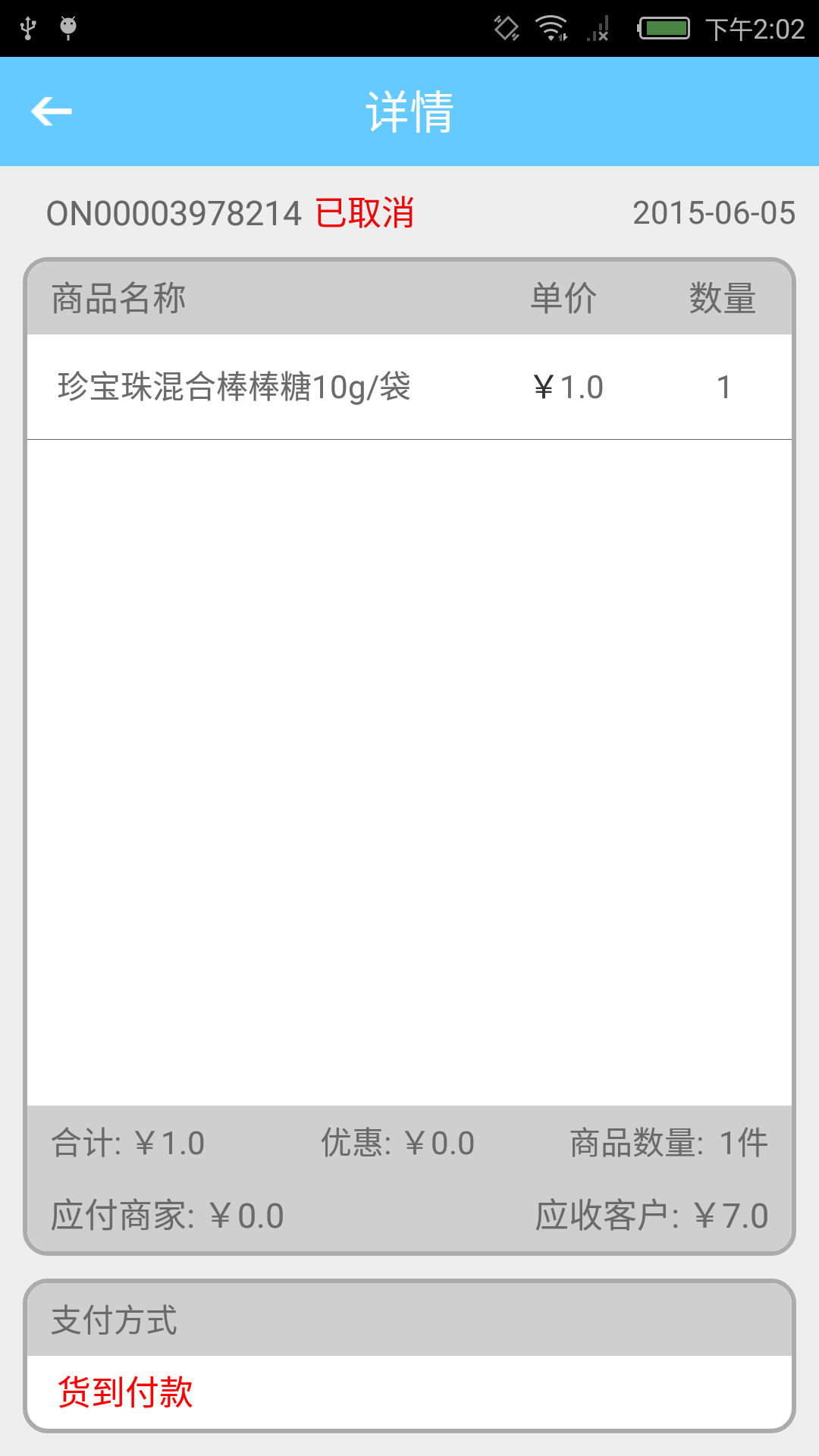Viewport: 819px width, 1456px height.
Task: Tap the 货到付款 payment method entry
Action: click(125, 1393)
